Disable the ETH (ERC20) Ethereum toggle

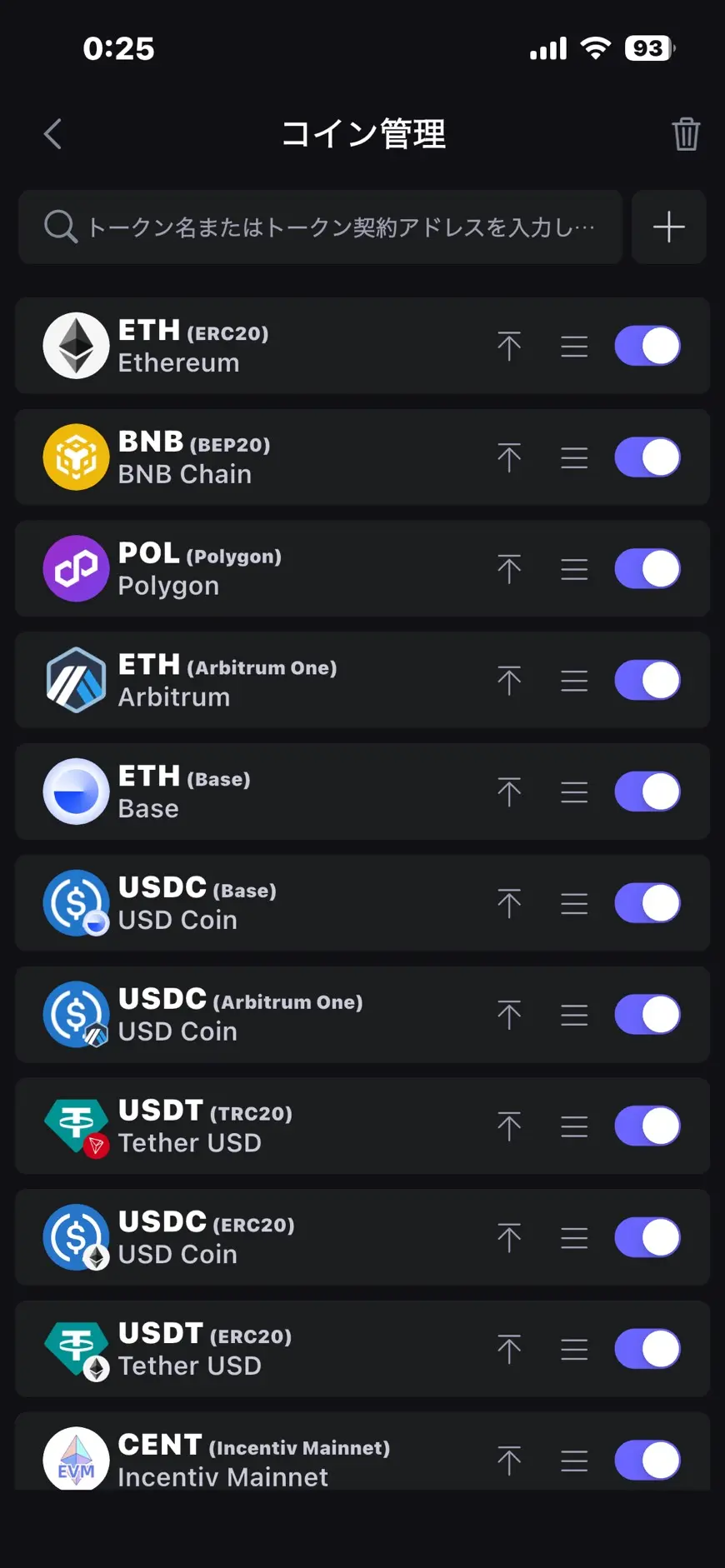coord(647,346)
